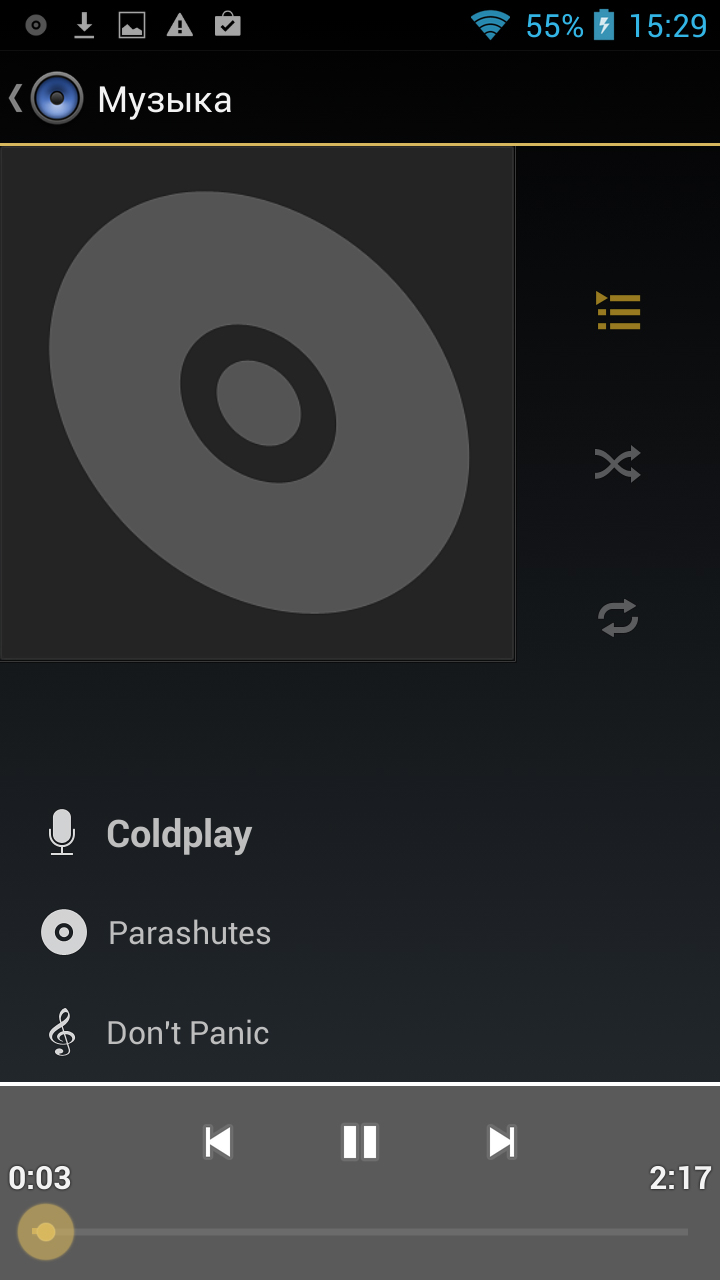Skip to the previous track
Viewport: 720px width, 1280px height.
click(218, 1141)
